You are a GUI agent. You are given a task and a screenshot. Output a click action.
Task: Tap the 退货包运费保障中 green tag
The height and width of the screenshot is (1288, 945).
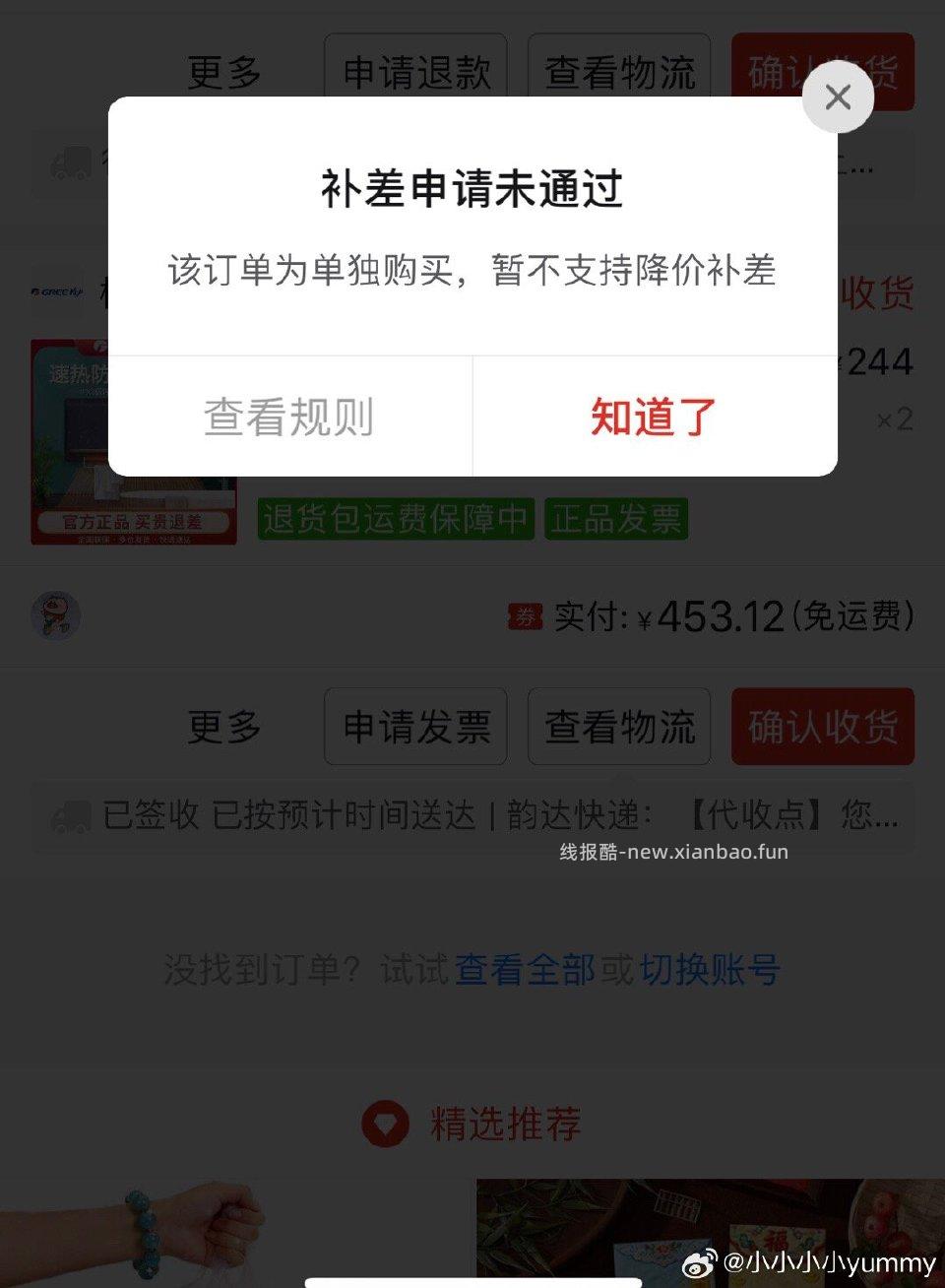395,519
